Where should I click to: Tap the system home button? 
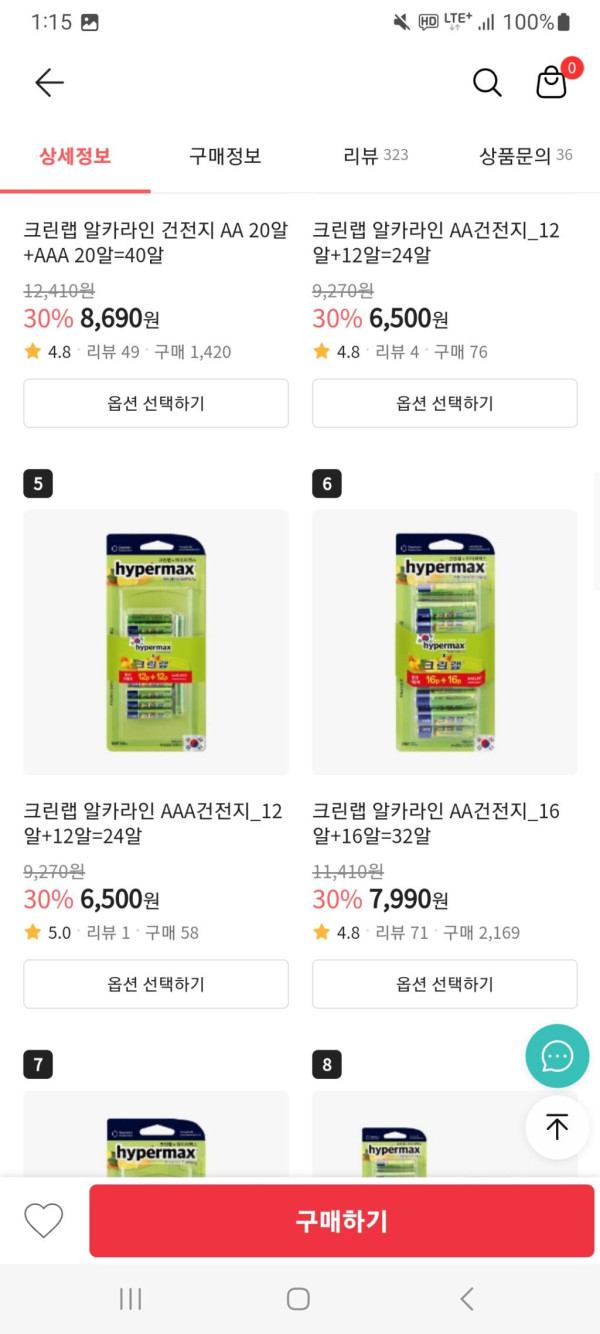click(298, 1299)
